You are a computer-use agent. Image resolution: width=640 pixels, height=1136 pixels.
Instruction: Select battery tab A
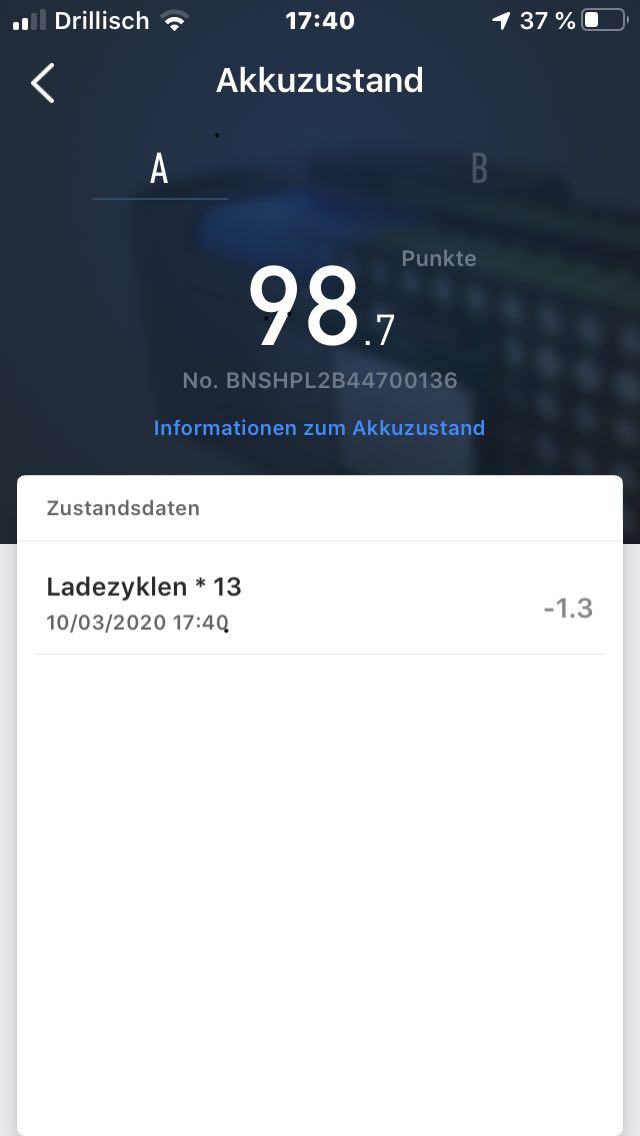click(x=159, y=169)
